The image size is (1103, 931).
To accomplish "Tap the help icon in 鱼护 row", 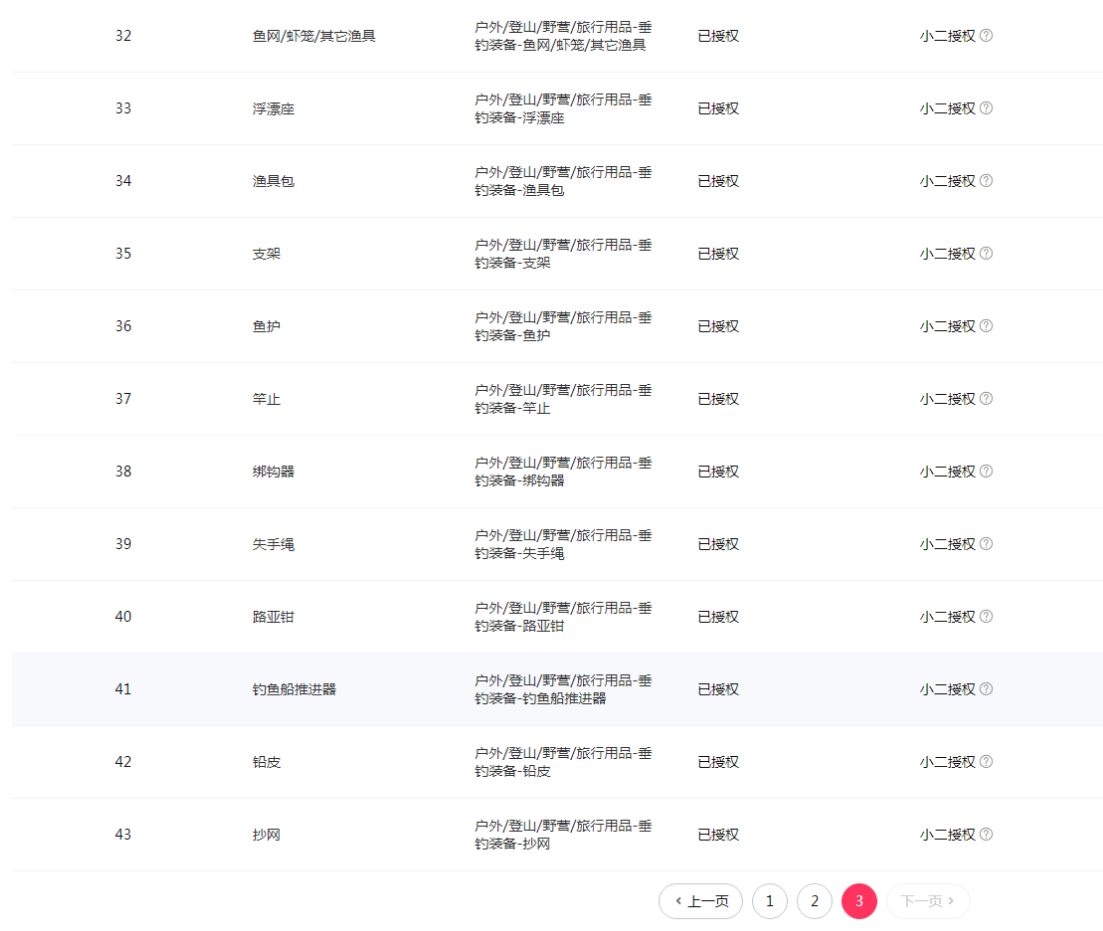I will (x=986, y=326).
